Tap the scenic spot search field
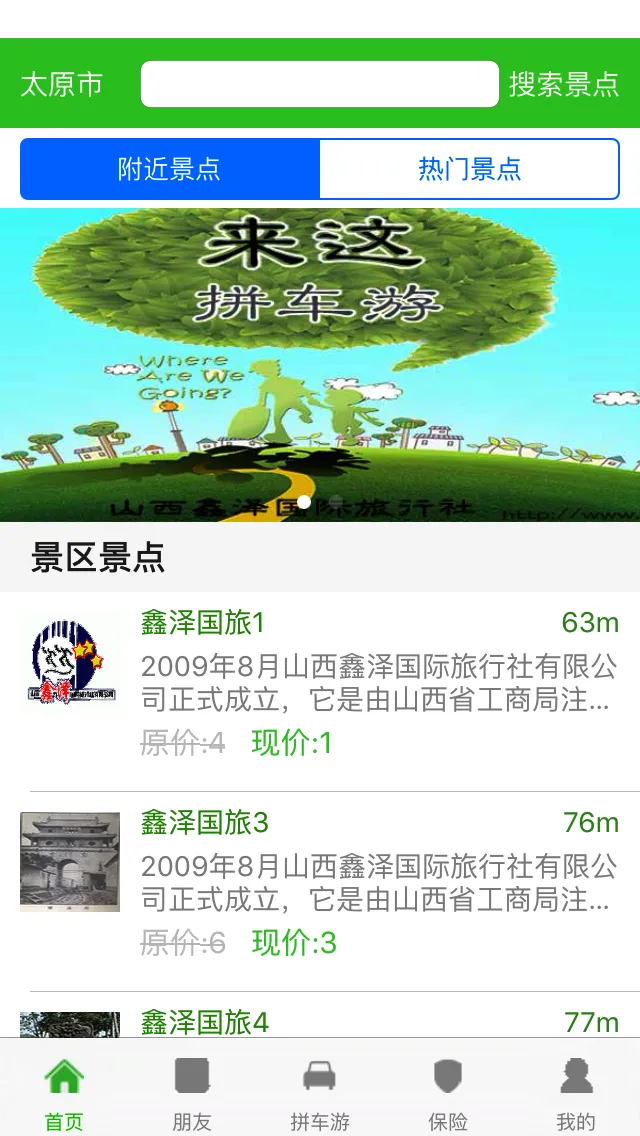Screen dimensions: 640x1136 click(x=319, y=84)
